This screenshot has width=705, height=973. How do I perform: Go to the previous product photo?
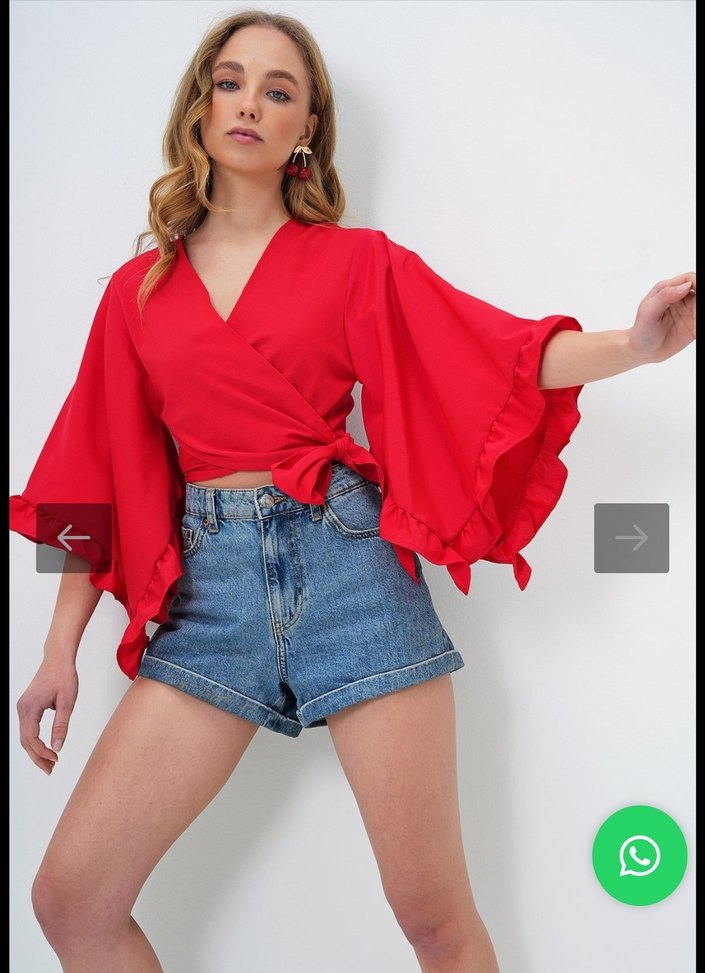[73, 538]
